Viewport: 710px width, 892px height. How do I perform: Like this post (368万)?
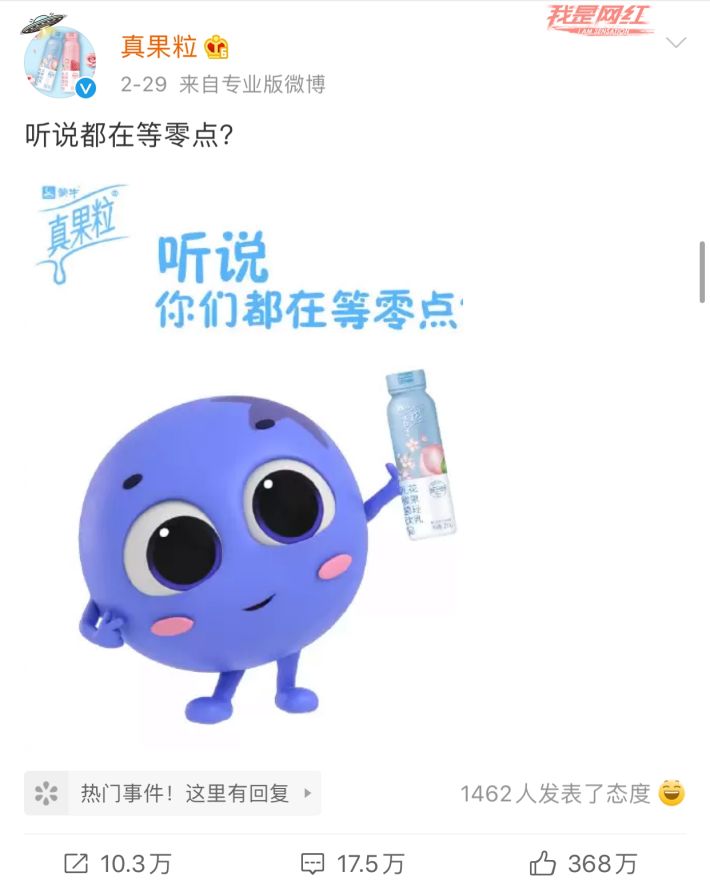pyautogui.click(x=583, y=863)
